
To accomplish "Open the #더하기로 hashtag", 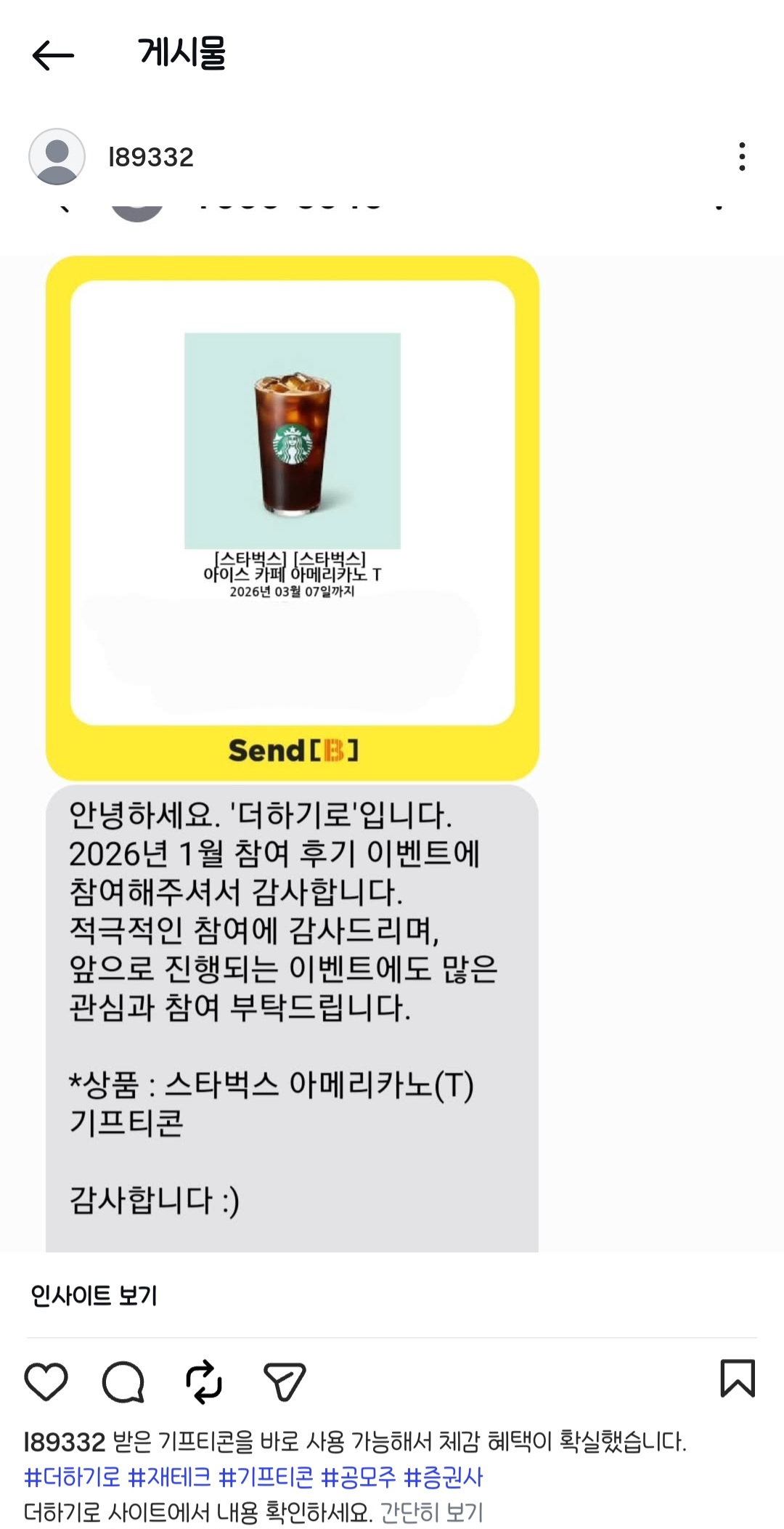I will [72, 1477].
